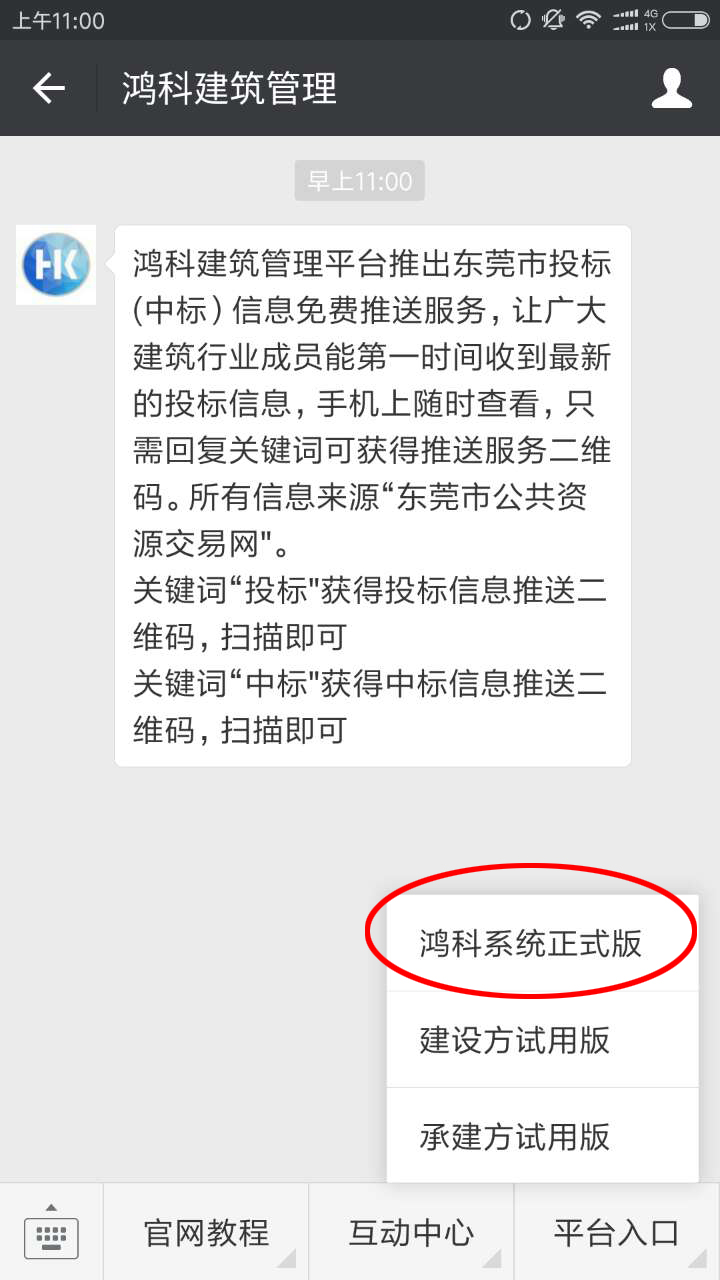
Task: Switch to keyboard input mode
Action: 51,1233
